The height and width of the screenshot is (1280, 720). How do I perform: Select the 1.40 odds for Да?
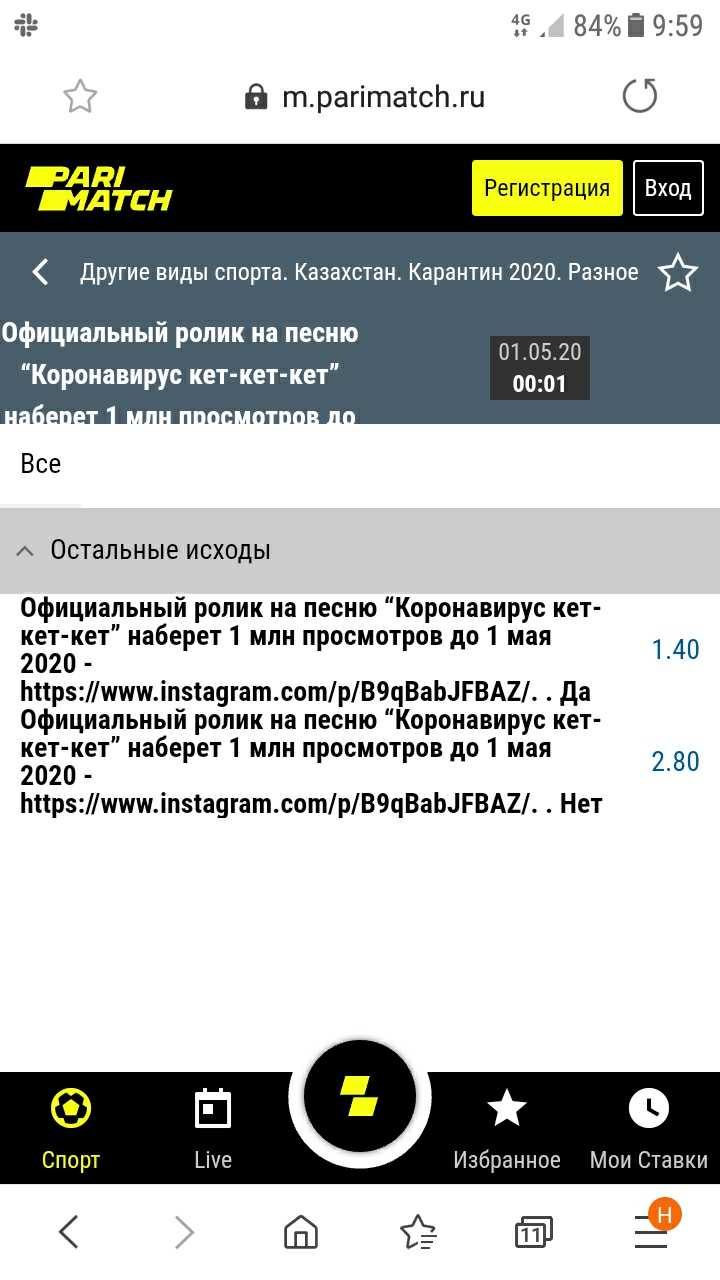tap(675, 650)
